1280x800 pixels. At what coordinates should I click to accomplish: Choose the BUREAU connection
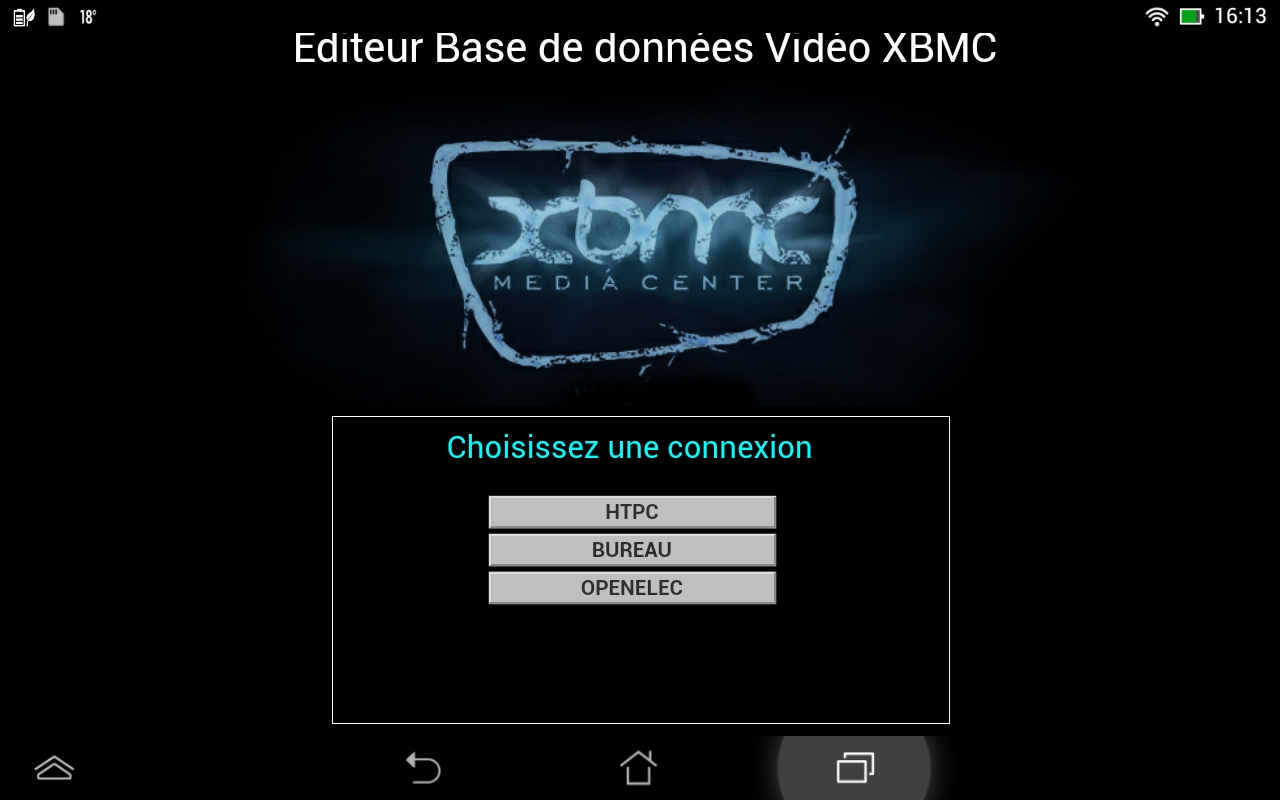(x=632, y=550)
